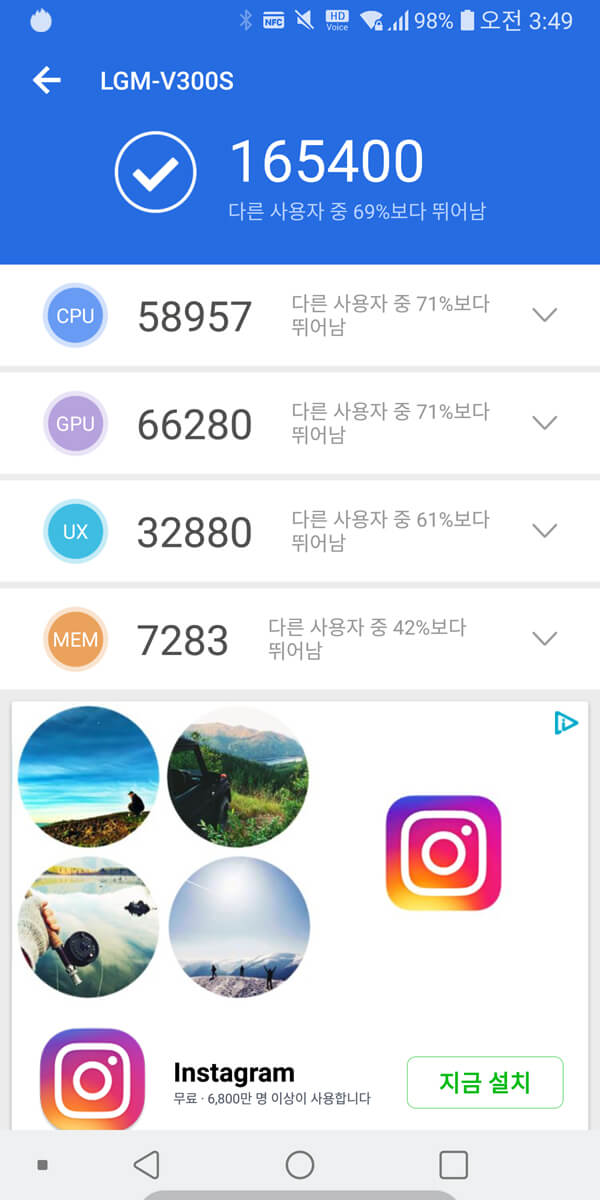Tap the 지금 설치 install button

[x=485, y=1082]
